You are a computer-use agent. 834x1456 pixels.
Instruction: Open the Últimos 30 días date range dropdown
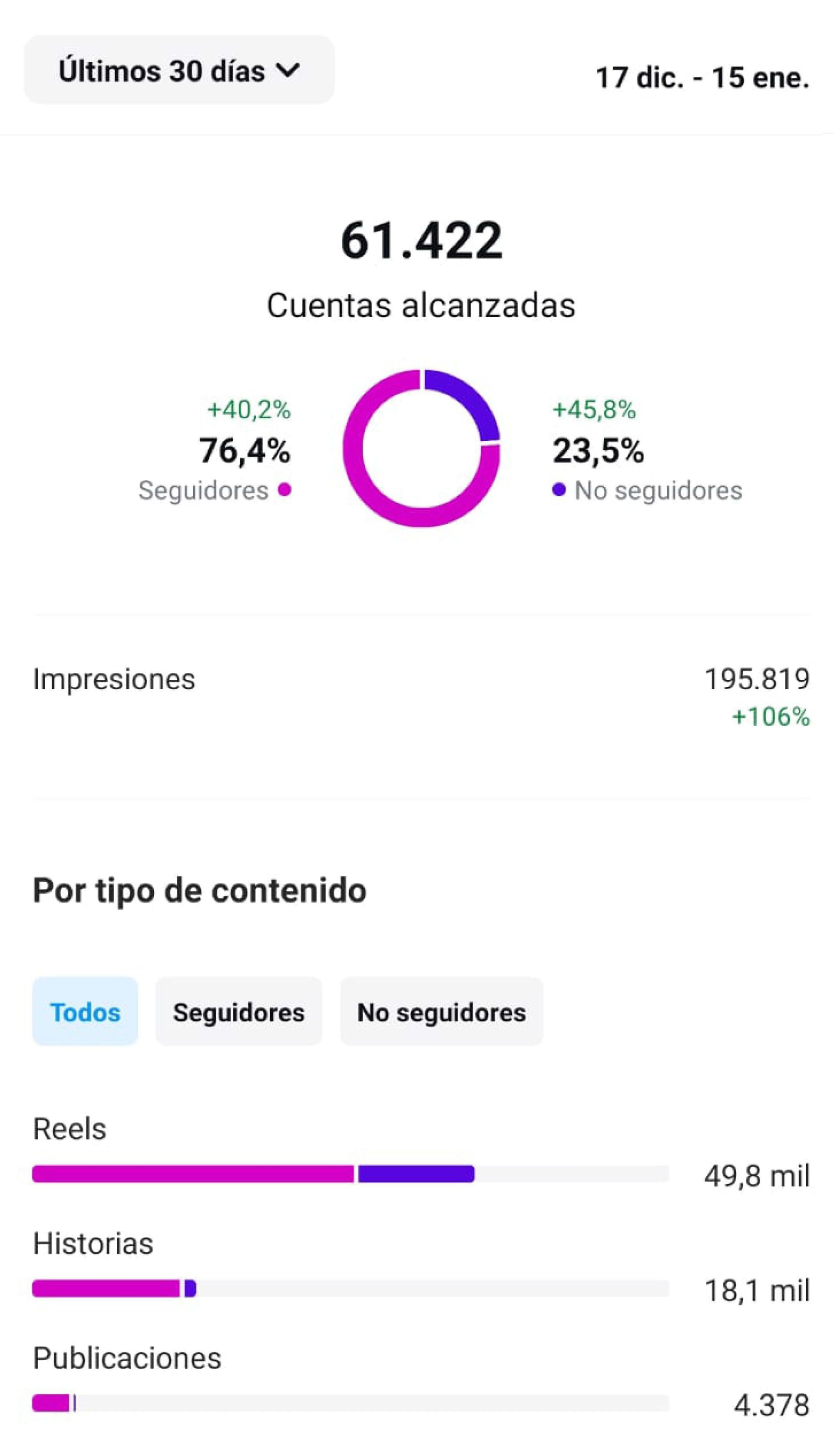coord(179,70)
